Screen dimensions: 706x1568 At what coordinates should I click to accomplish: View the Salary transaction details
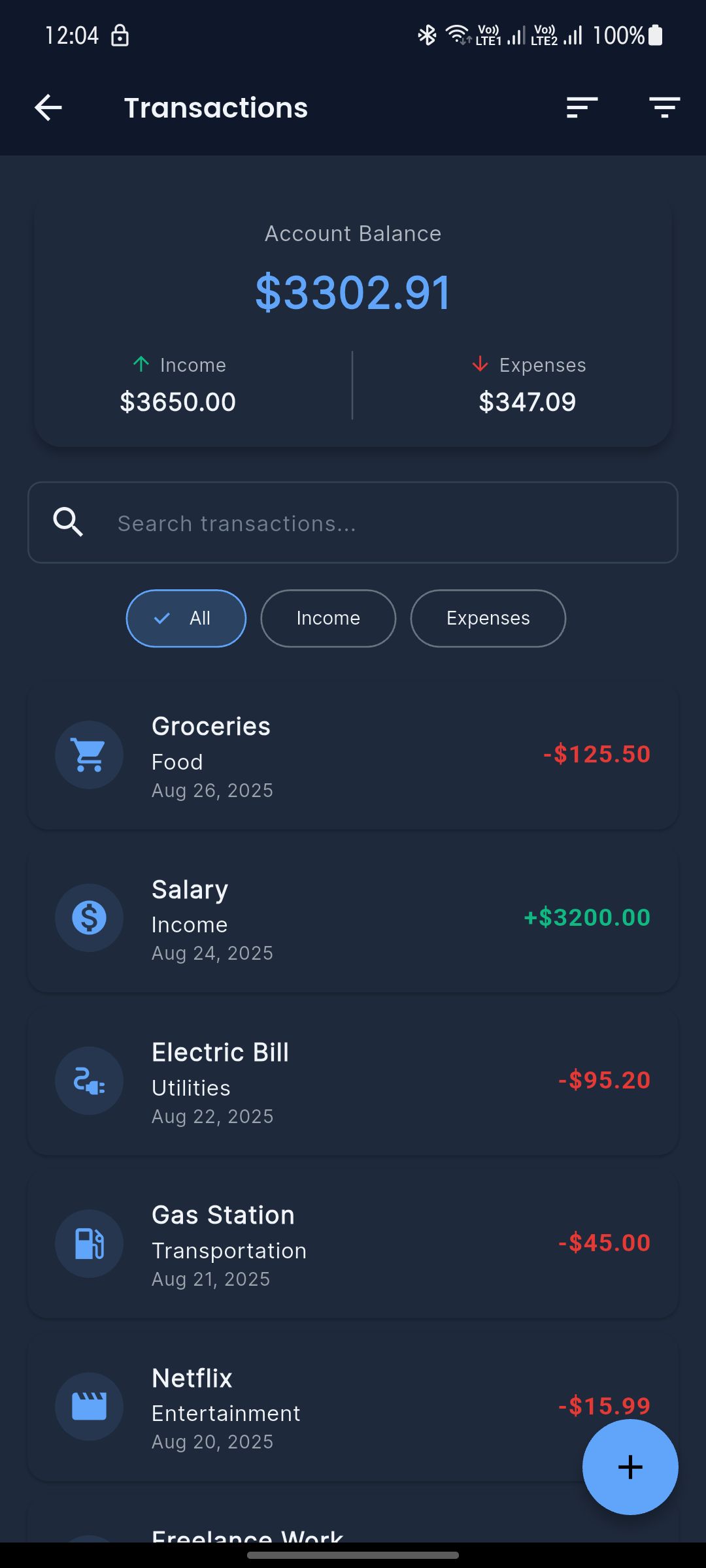[353, 919]
